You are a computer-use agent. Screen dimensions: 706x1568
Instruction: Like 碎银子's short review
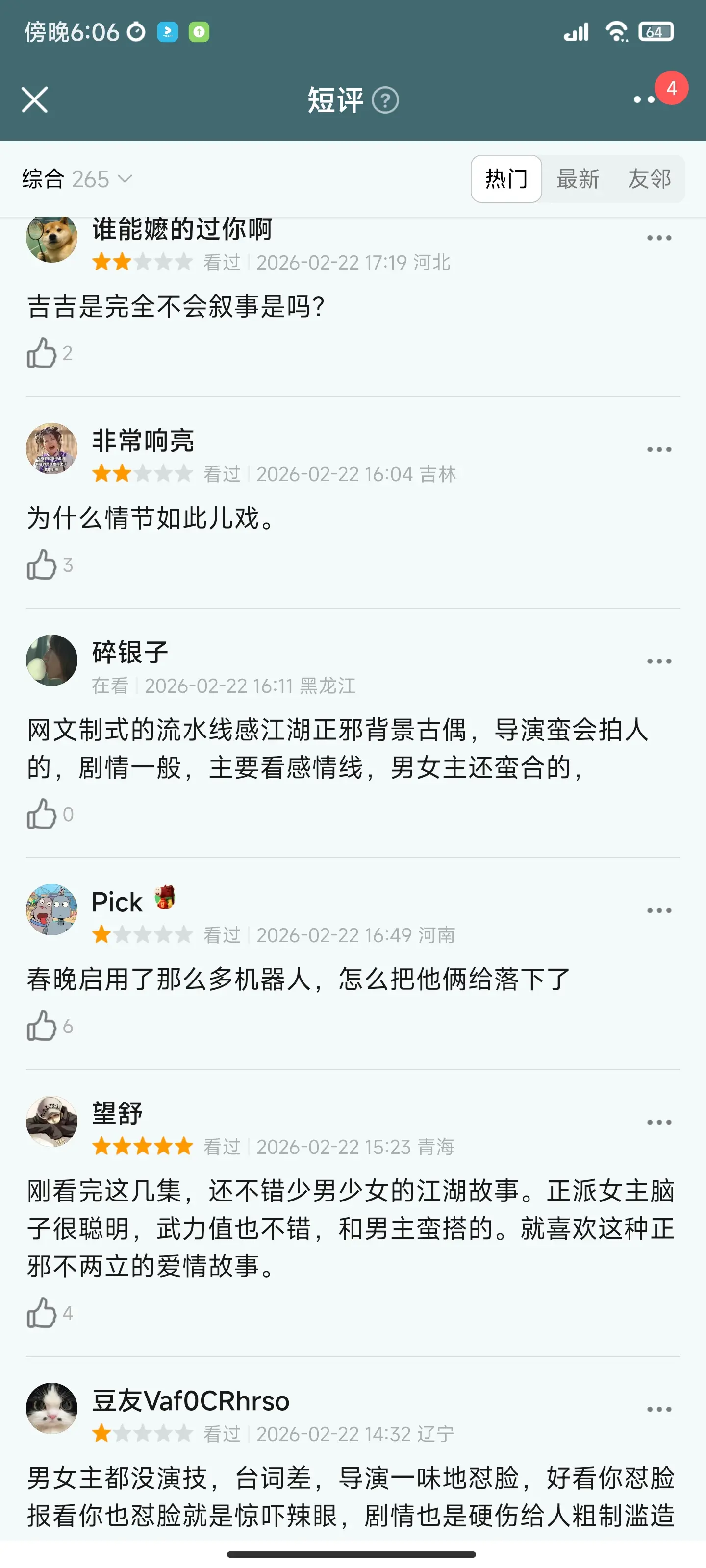click(41, 814)
